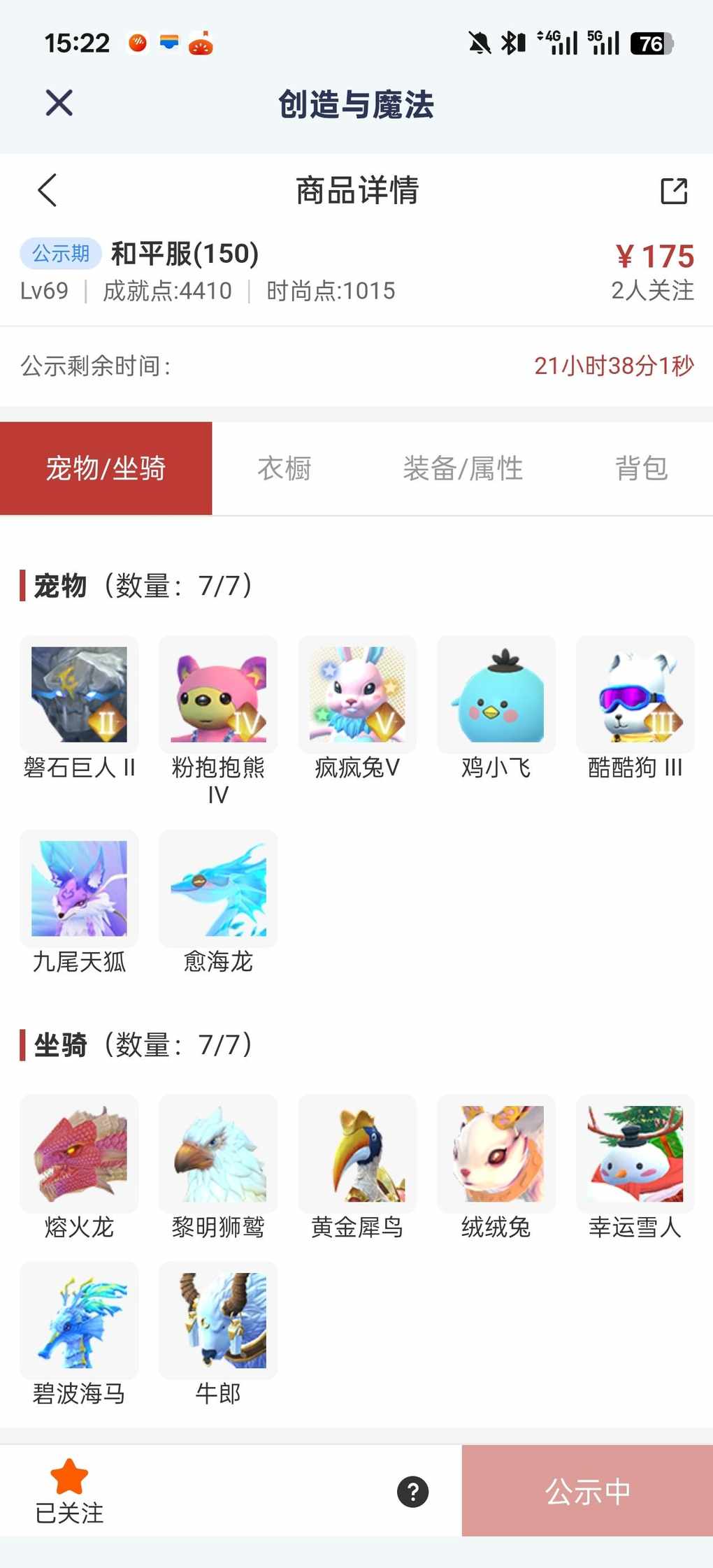Open pet 粉抱抱熊 IV details
713x1568 pixels.
click(x=218, y=694)
